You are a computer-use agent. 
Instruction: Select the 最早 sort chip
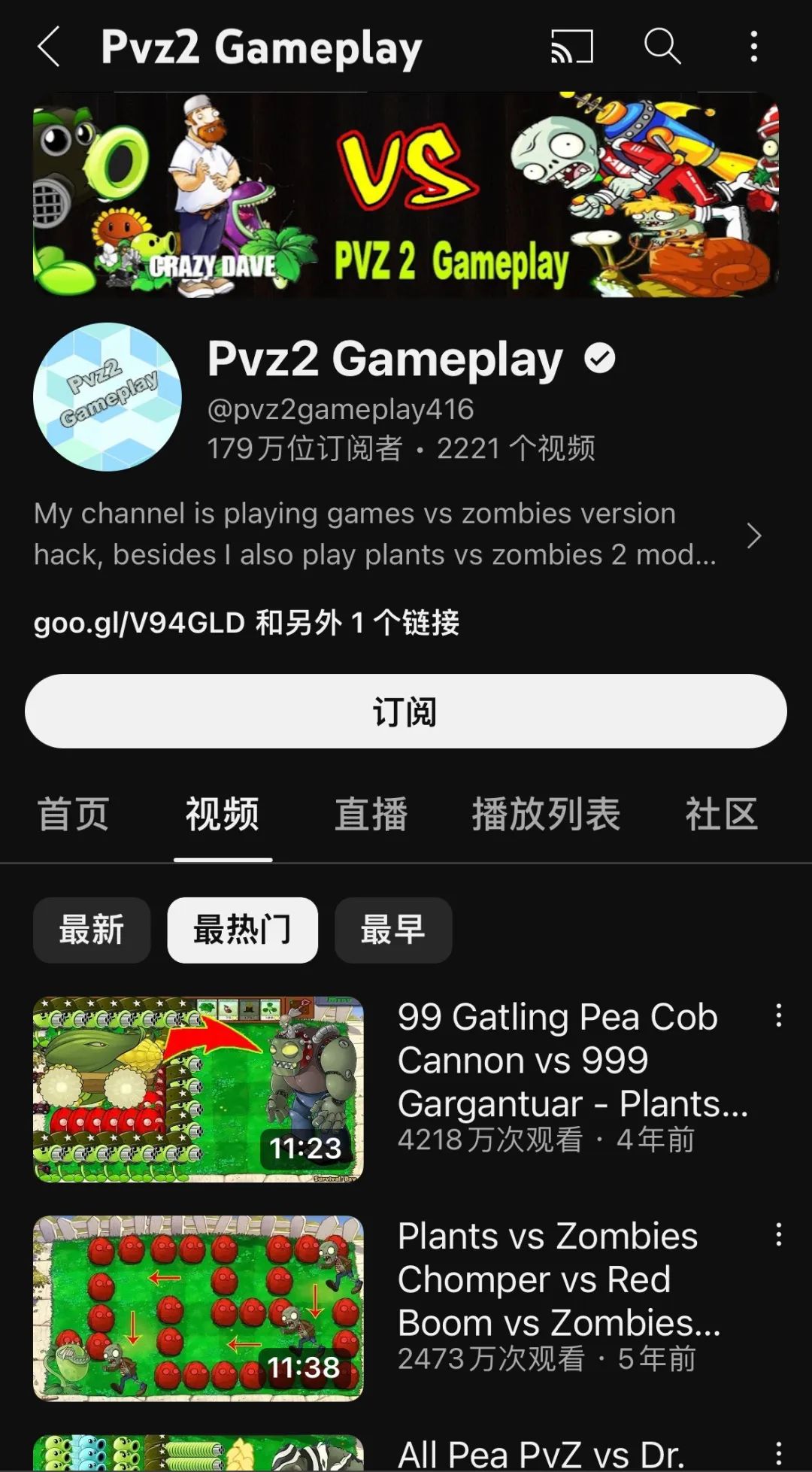pyautogui.click(x=393, y=930)
